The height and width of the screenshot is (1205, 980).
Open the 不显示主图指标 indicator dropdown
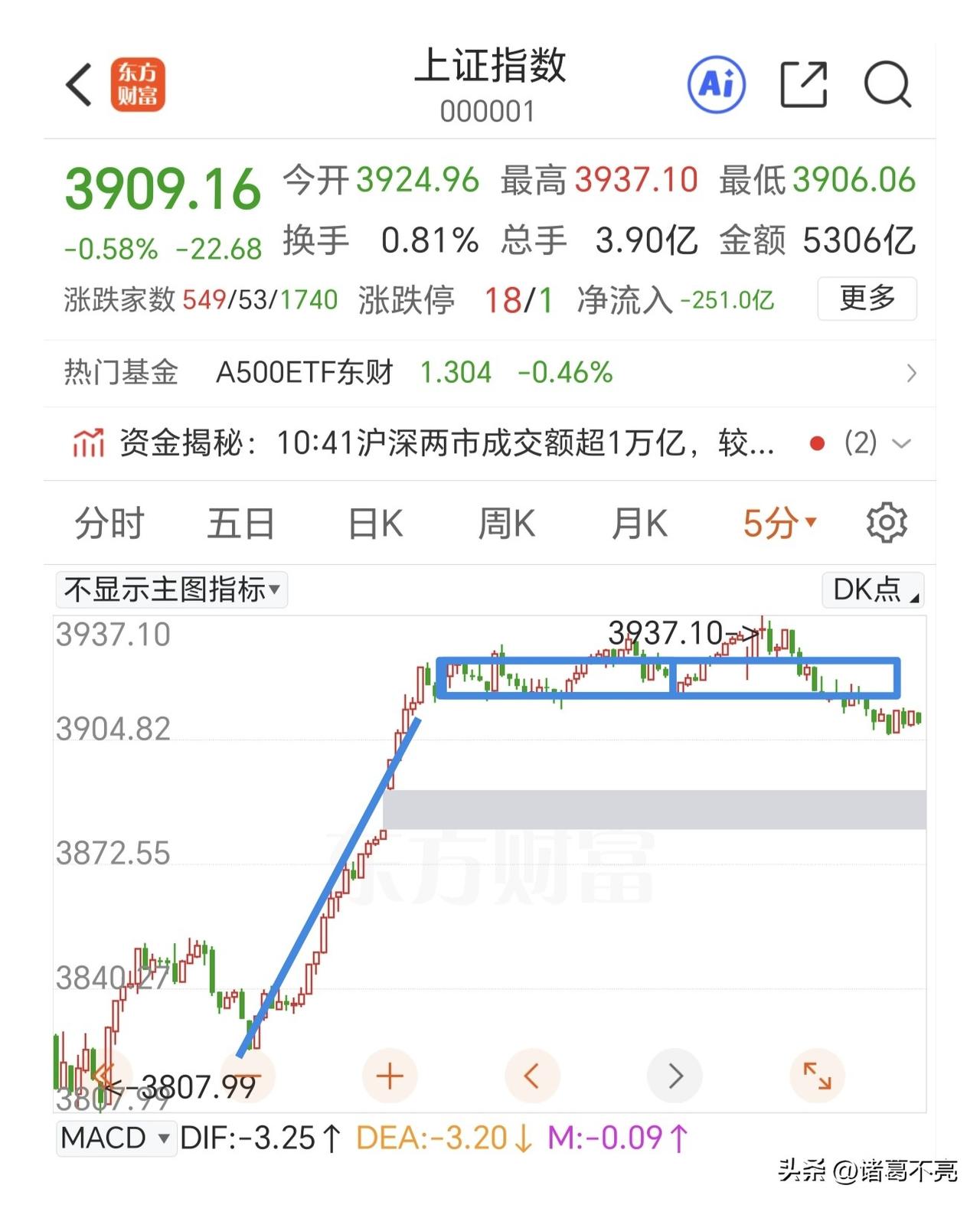pos(171,589)
